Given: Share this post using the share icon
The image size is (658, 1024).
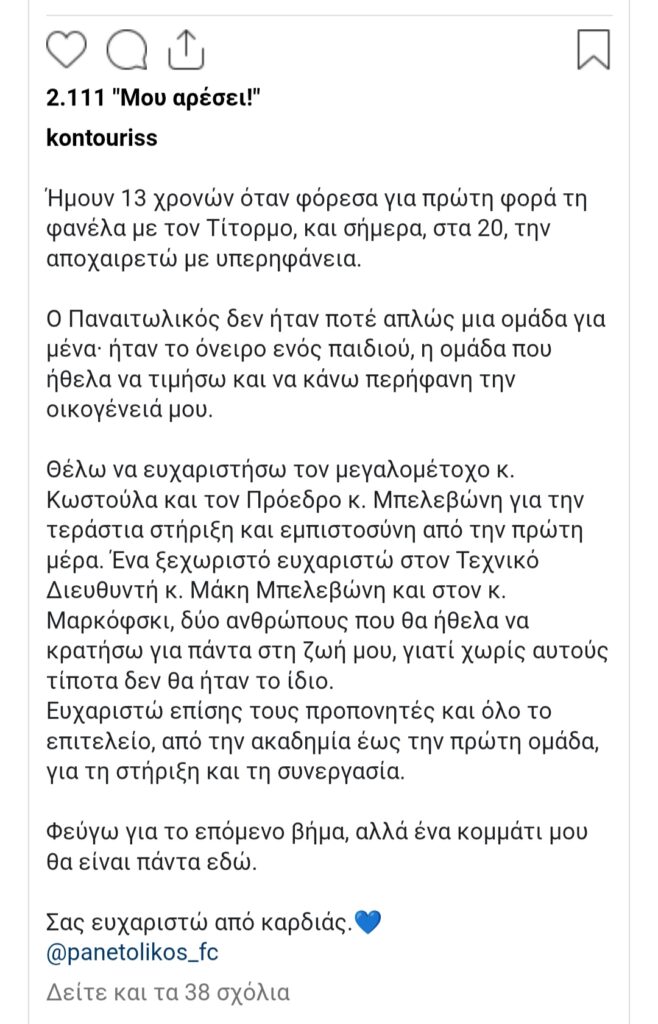Looking at the screenshot, I should tap(185, 49).
